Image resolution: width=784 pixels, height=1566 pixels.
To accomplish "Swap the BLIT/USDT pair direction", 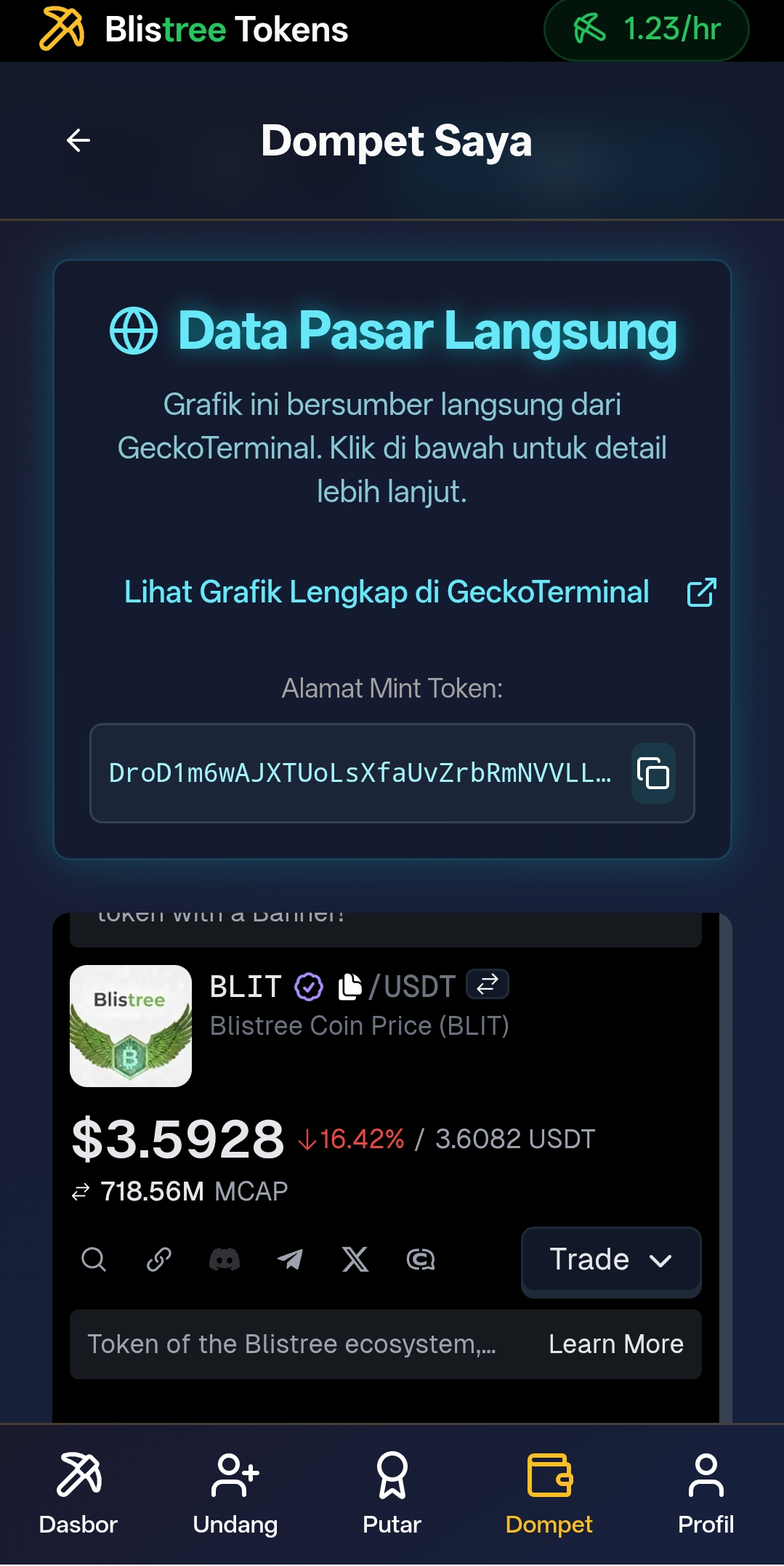I will (x=487, y=985).
